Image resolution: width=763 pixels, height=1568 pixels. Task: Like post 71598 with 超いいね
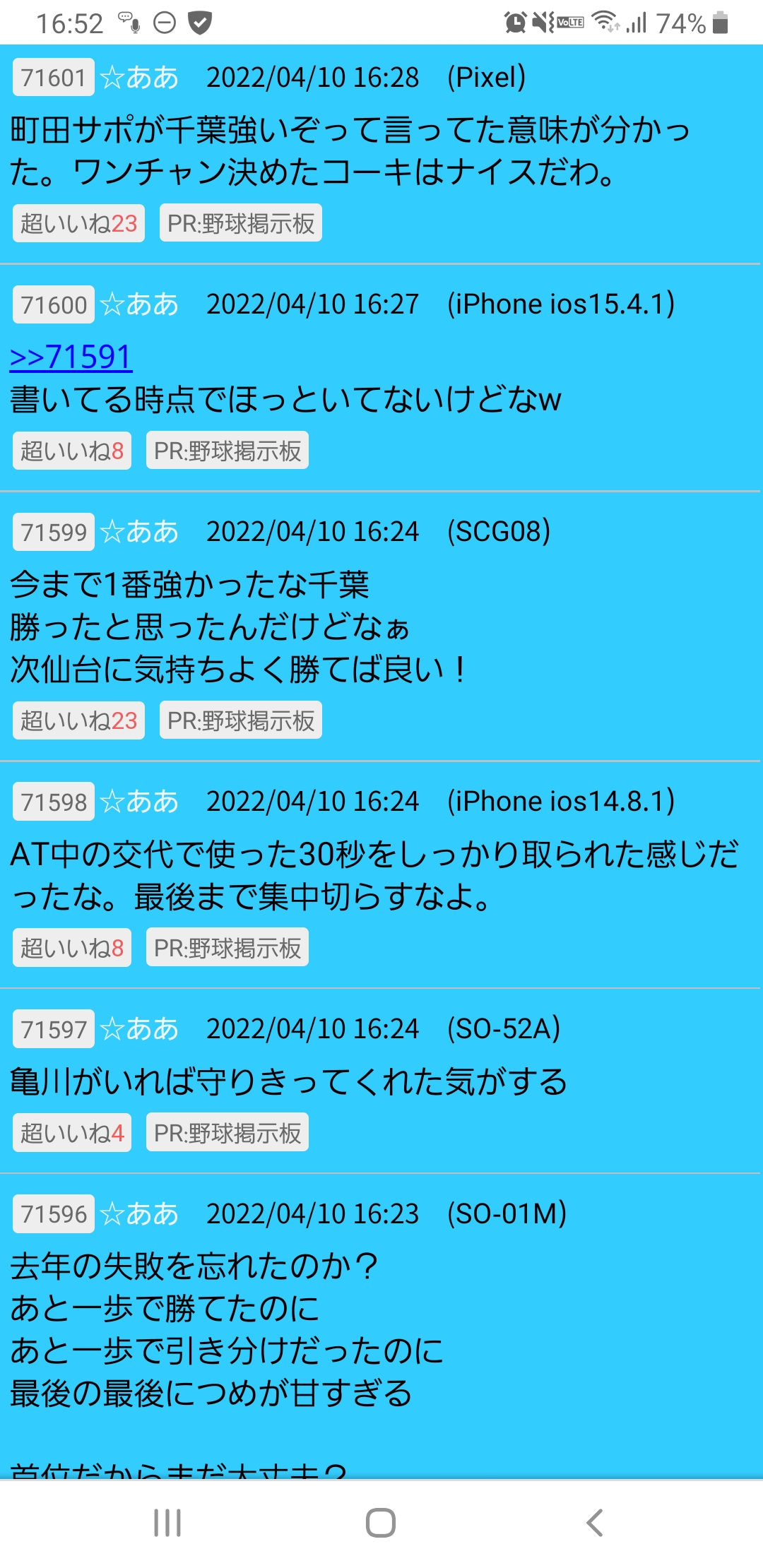[x=72, y=948]
